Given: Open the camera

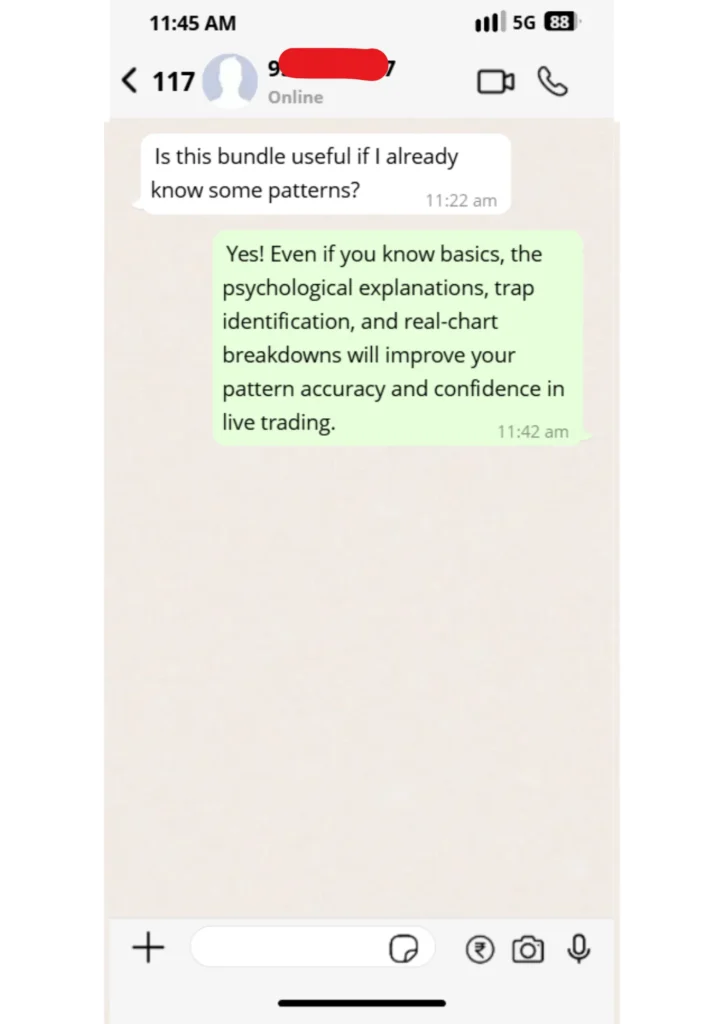Looking at the screenshot, I should point(528,949).
